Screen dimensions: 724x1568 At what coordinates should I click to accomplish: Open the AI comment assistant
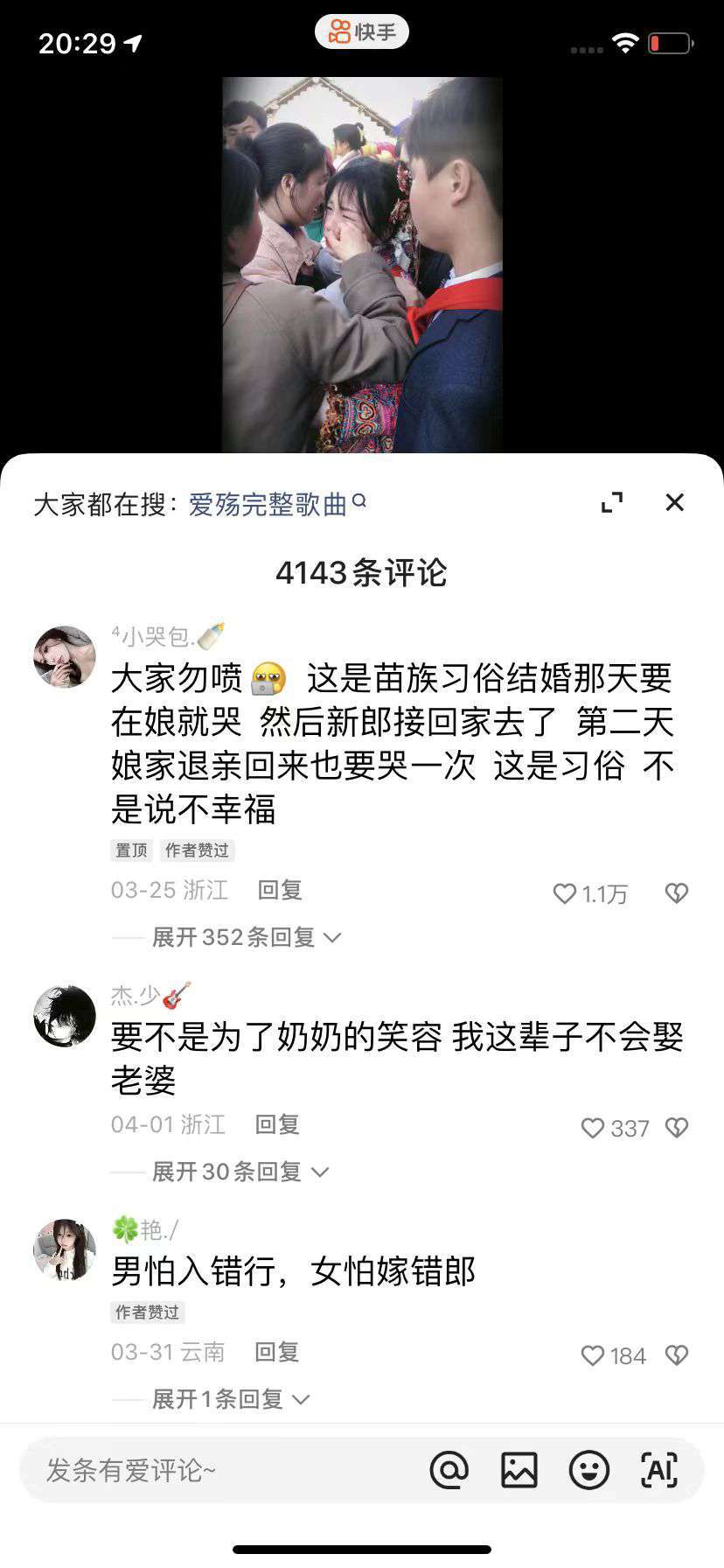click(659, 1470)
